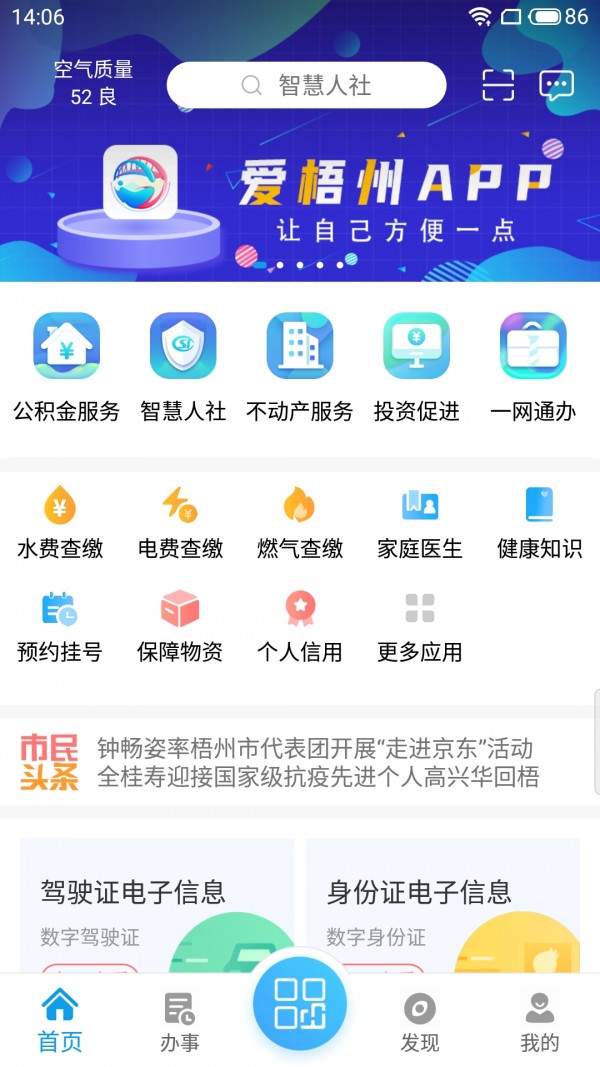The image size is (600, 1067).
Task: Open 家庭医生 family doctor
Action: (420, 522)
